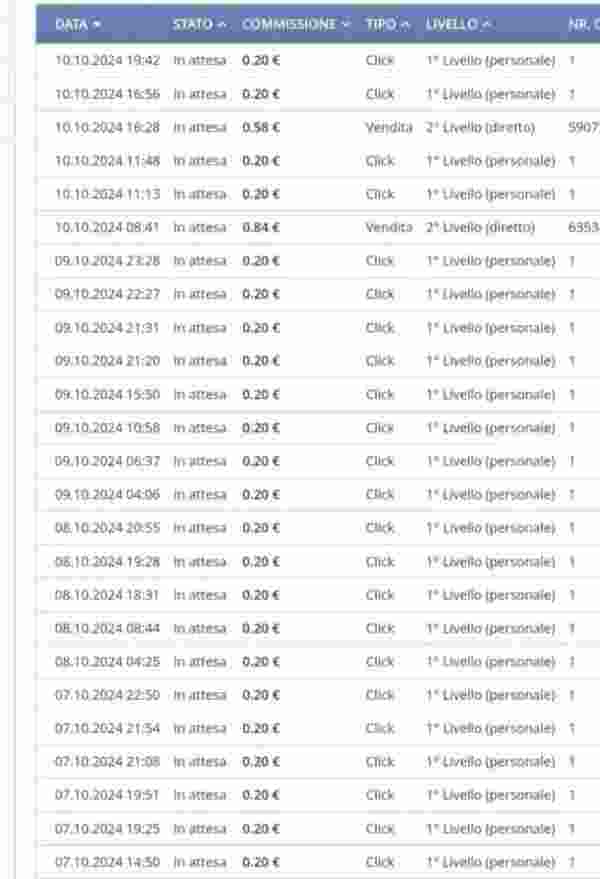The width and height of the screenshot is (600, 879).
Task: Sort the table by the TIPO column
Action: [x=388, y=23]
